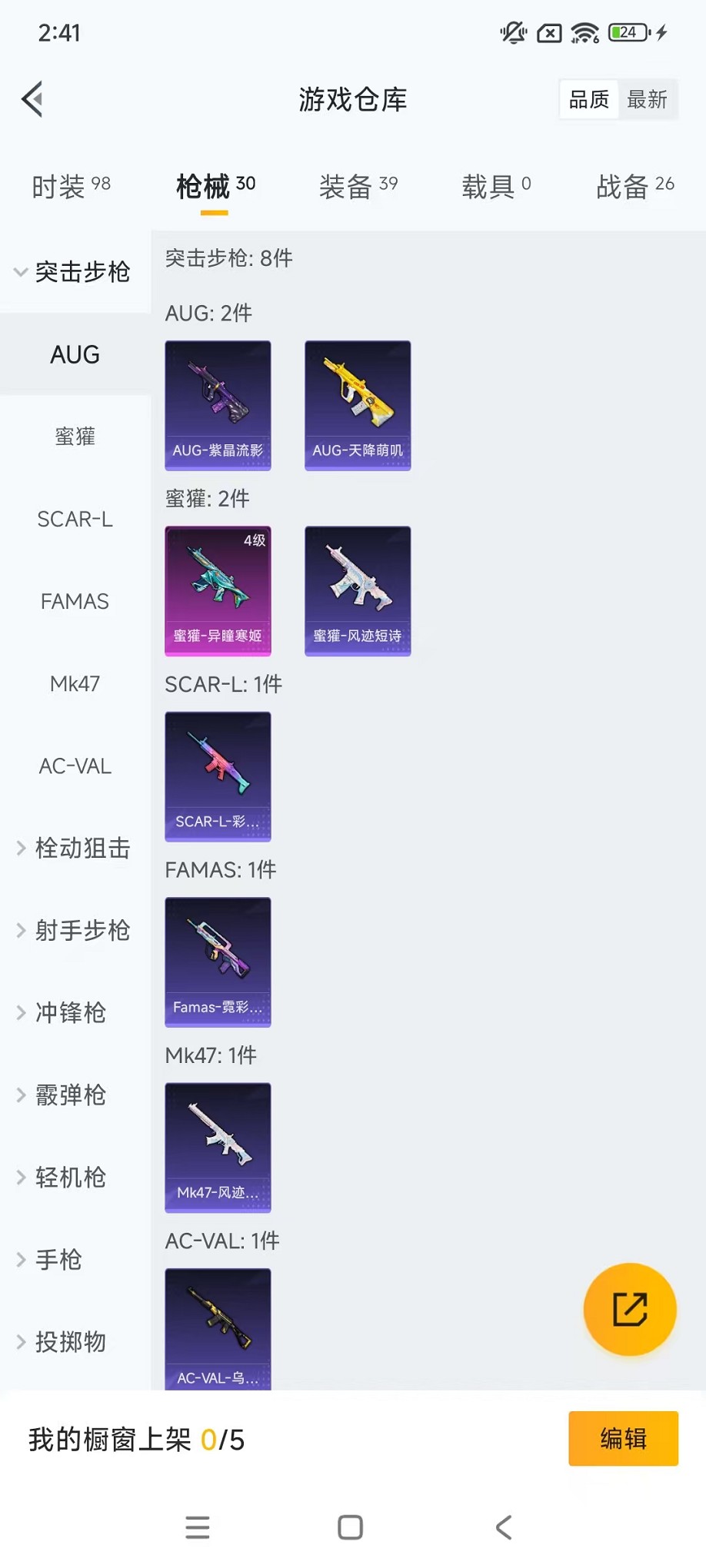Open the 蜜獾-风迹短诗 weapon thumbnail
This screenshot has width=706, height=1568.
click(357, 590)
